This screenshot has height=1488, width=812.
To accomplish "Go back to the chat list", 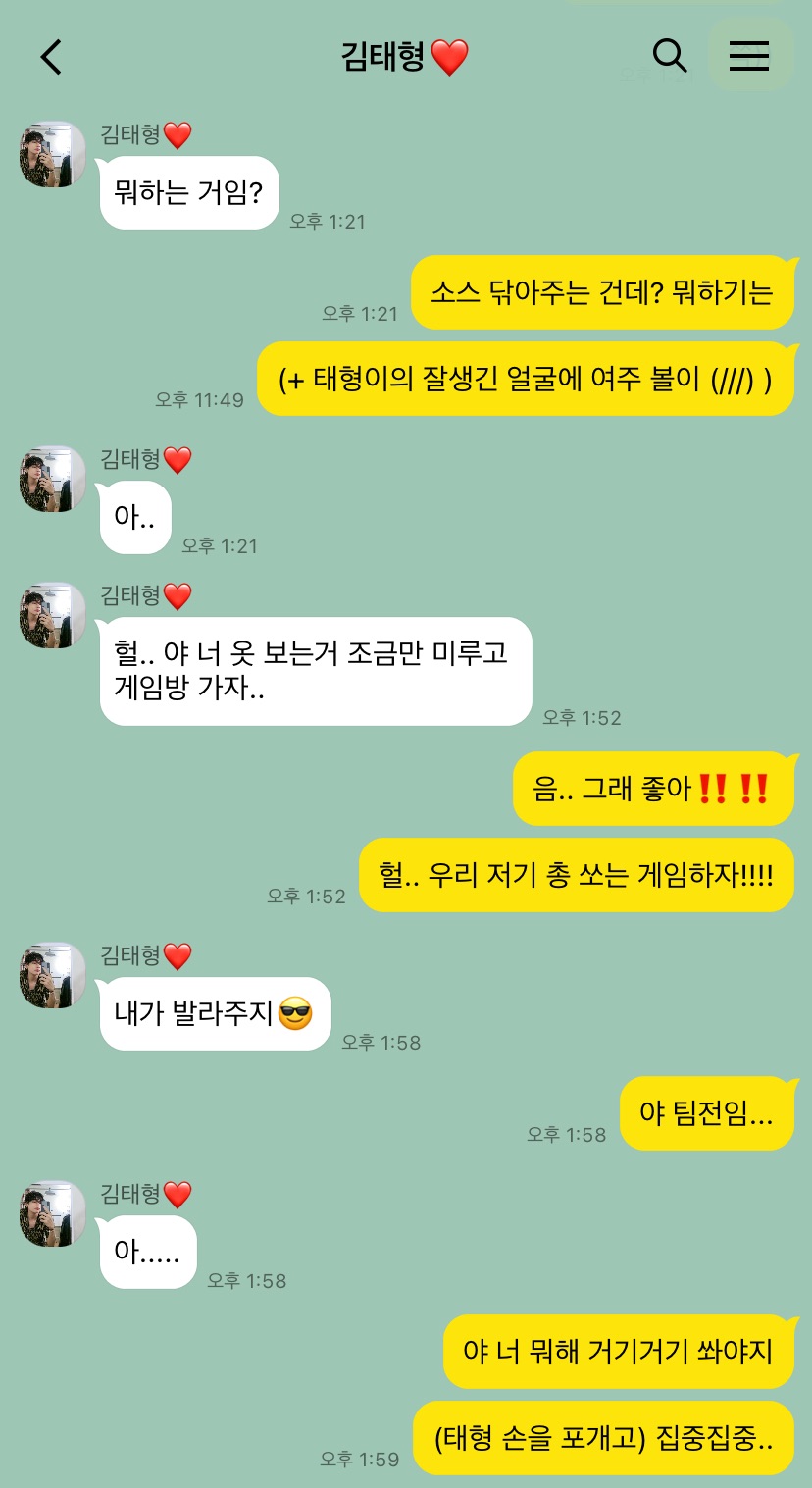I will [x=51, y=57].
